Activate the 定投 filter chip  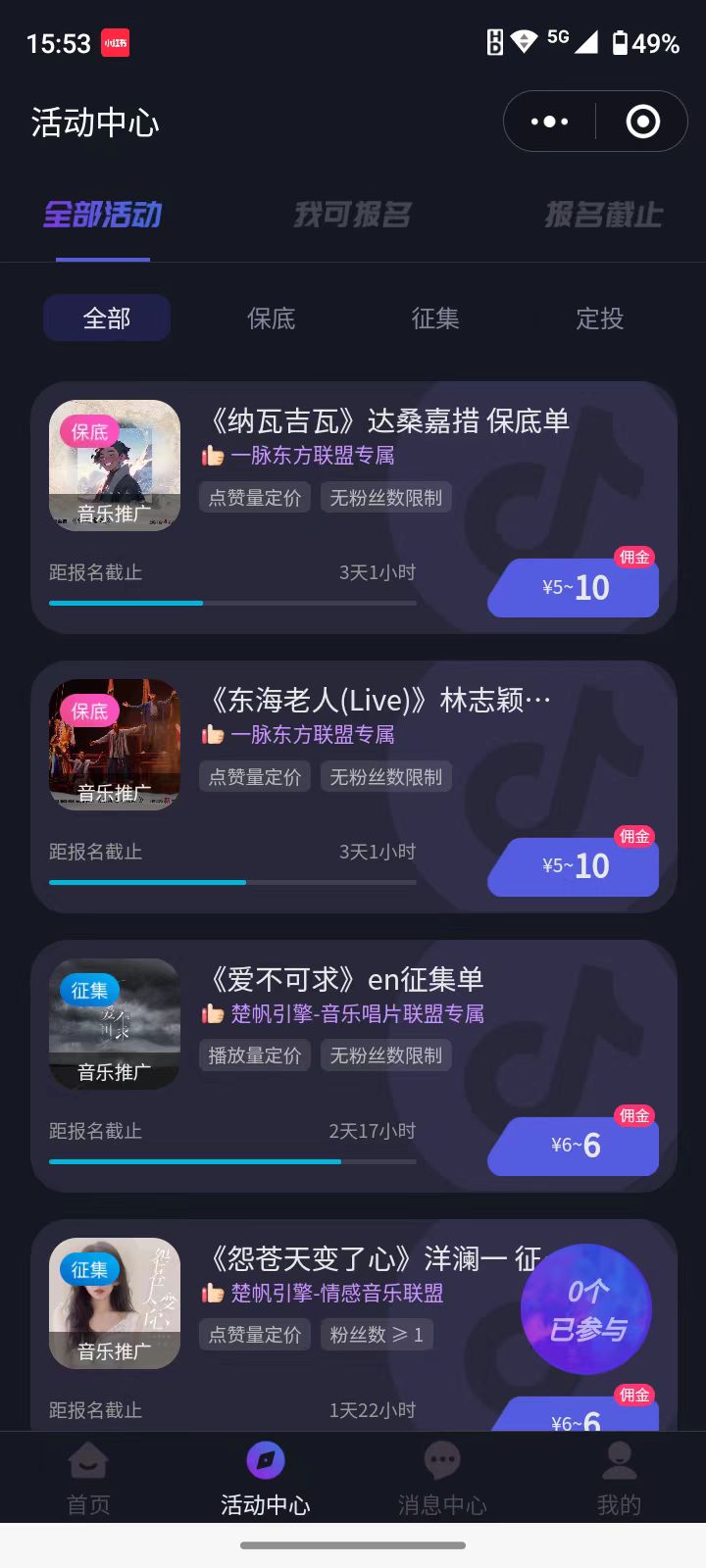(x=599, y=318)
